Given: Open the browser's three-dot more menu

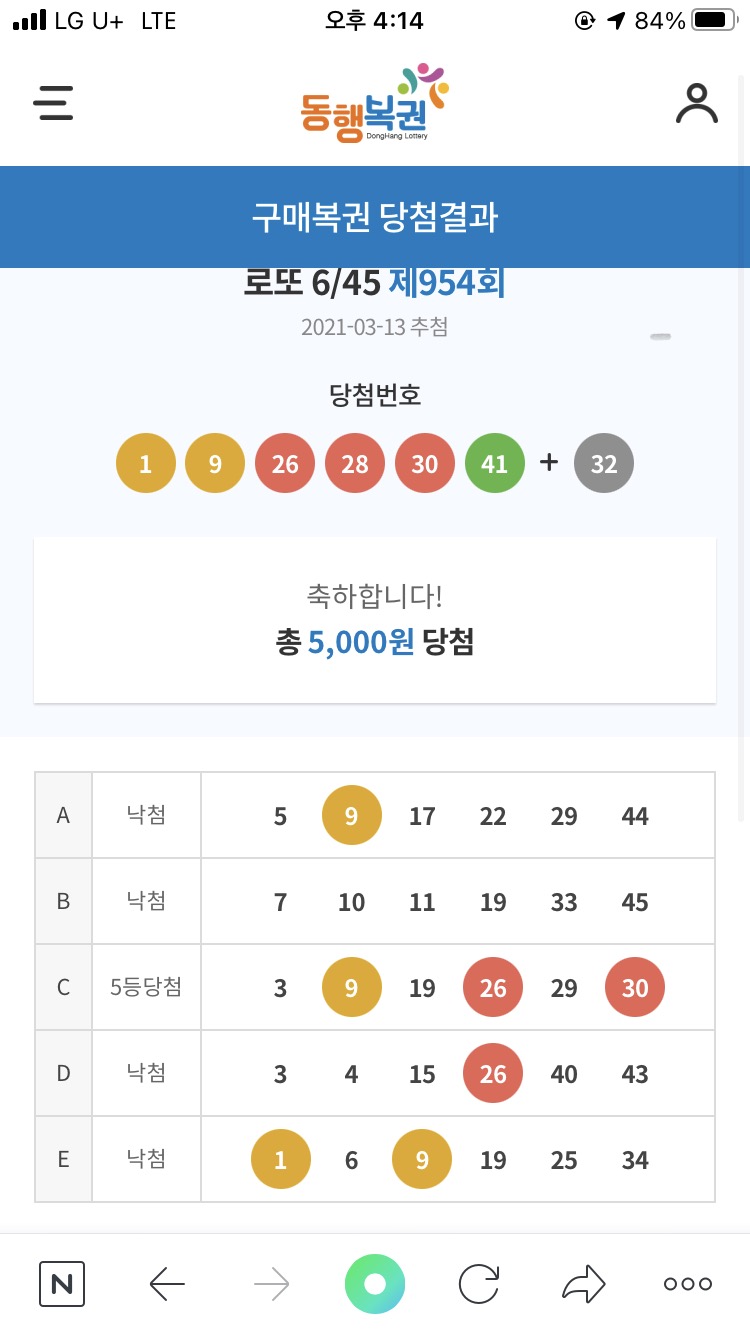Looking at the screenshot, I should (688, 1284).
